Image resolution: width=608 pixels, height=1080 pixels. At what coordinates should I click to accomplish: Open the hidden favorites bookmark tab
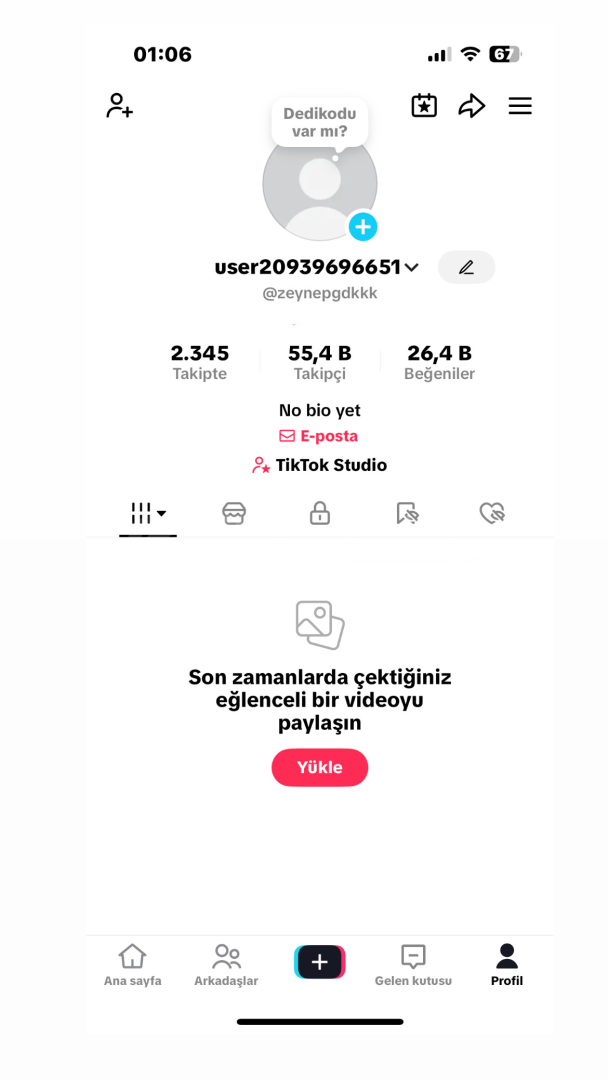click(406, 513)
